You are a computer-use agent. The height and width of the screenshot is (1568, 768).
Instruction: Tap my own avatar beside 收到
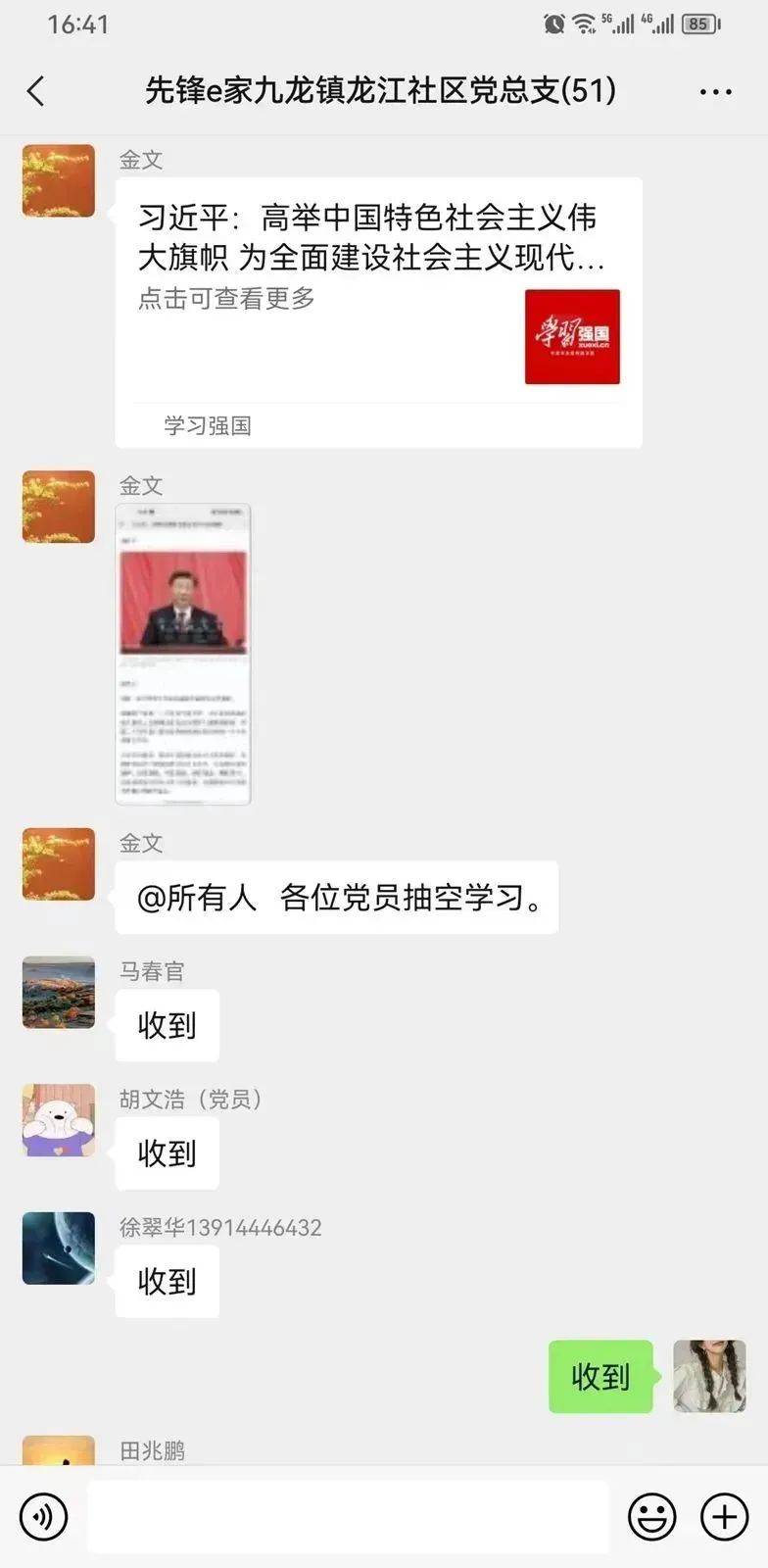point(709,1376)
